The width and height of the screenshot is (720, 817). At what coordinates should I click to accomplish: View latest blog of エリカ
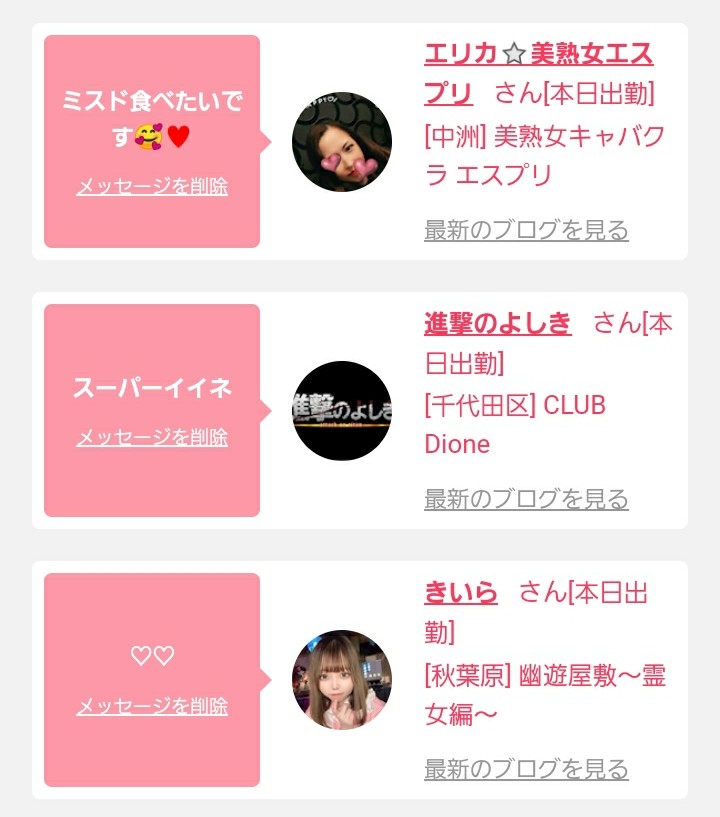[526, 230]
